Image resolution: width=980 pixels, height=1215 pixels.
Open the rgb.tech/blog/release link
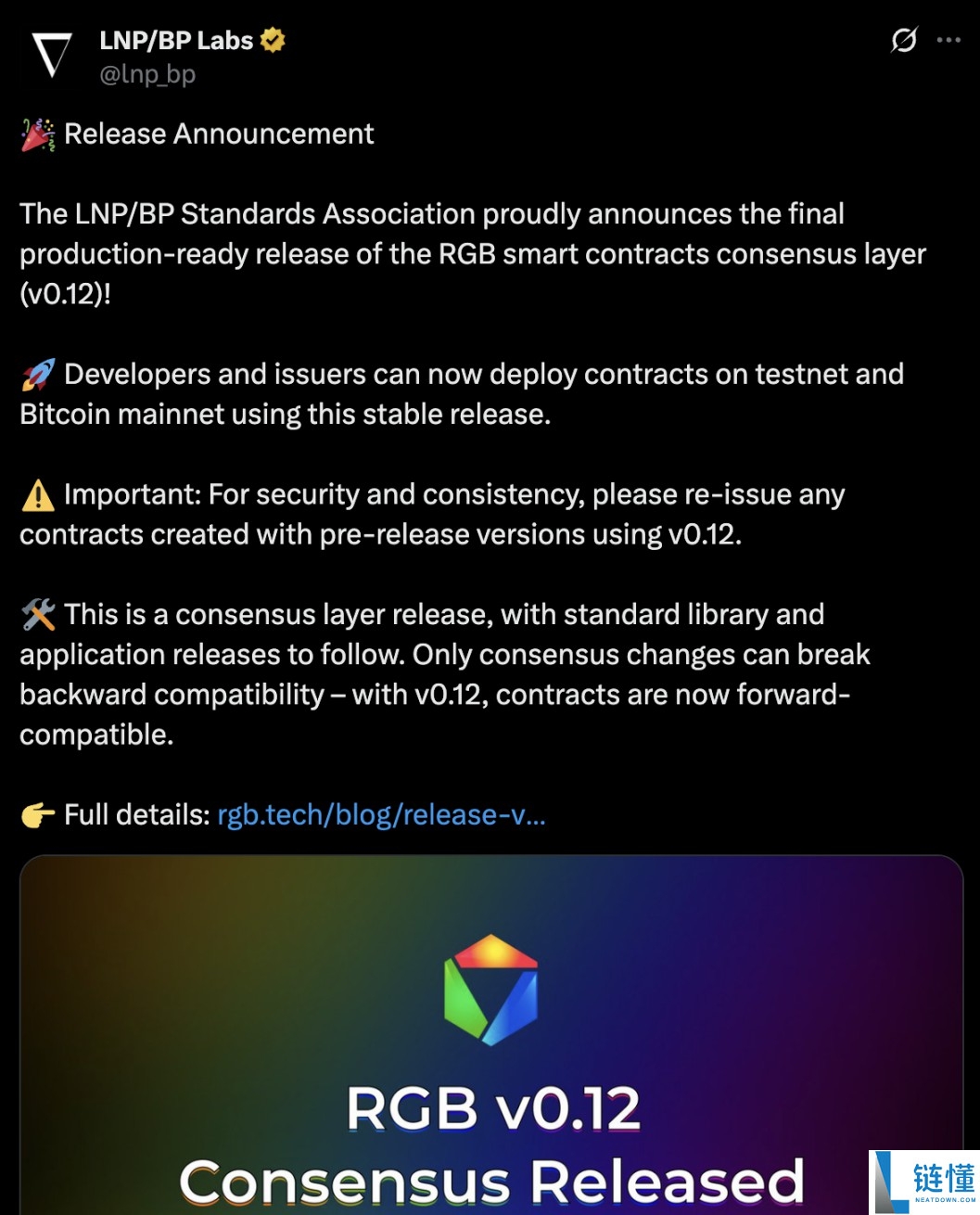click(x=381, y=814)
